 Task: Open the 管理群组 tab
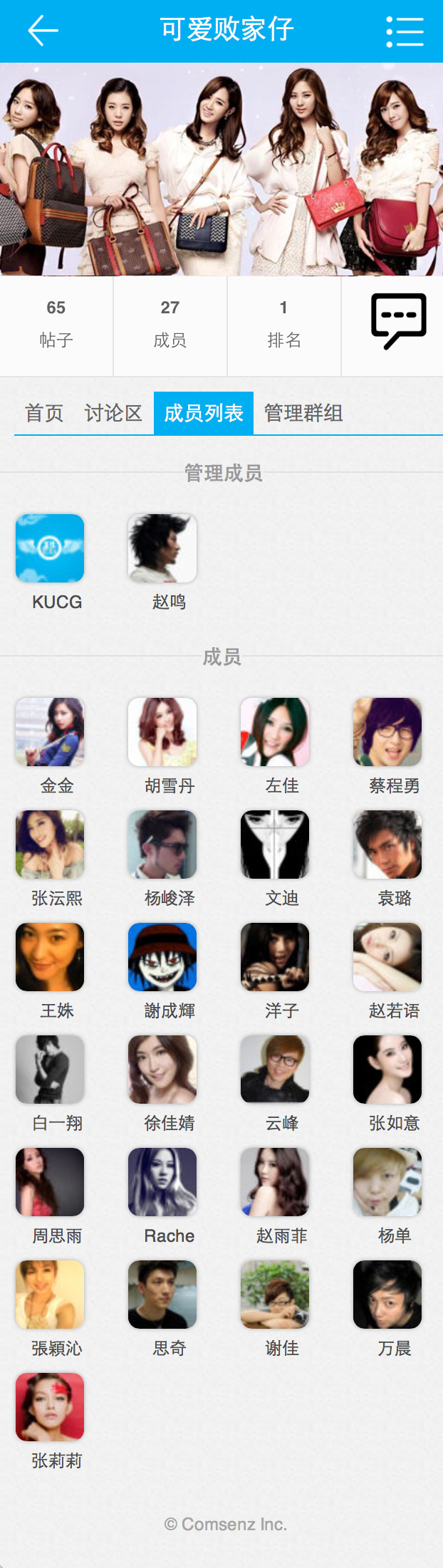(x=303, y=413)
